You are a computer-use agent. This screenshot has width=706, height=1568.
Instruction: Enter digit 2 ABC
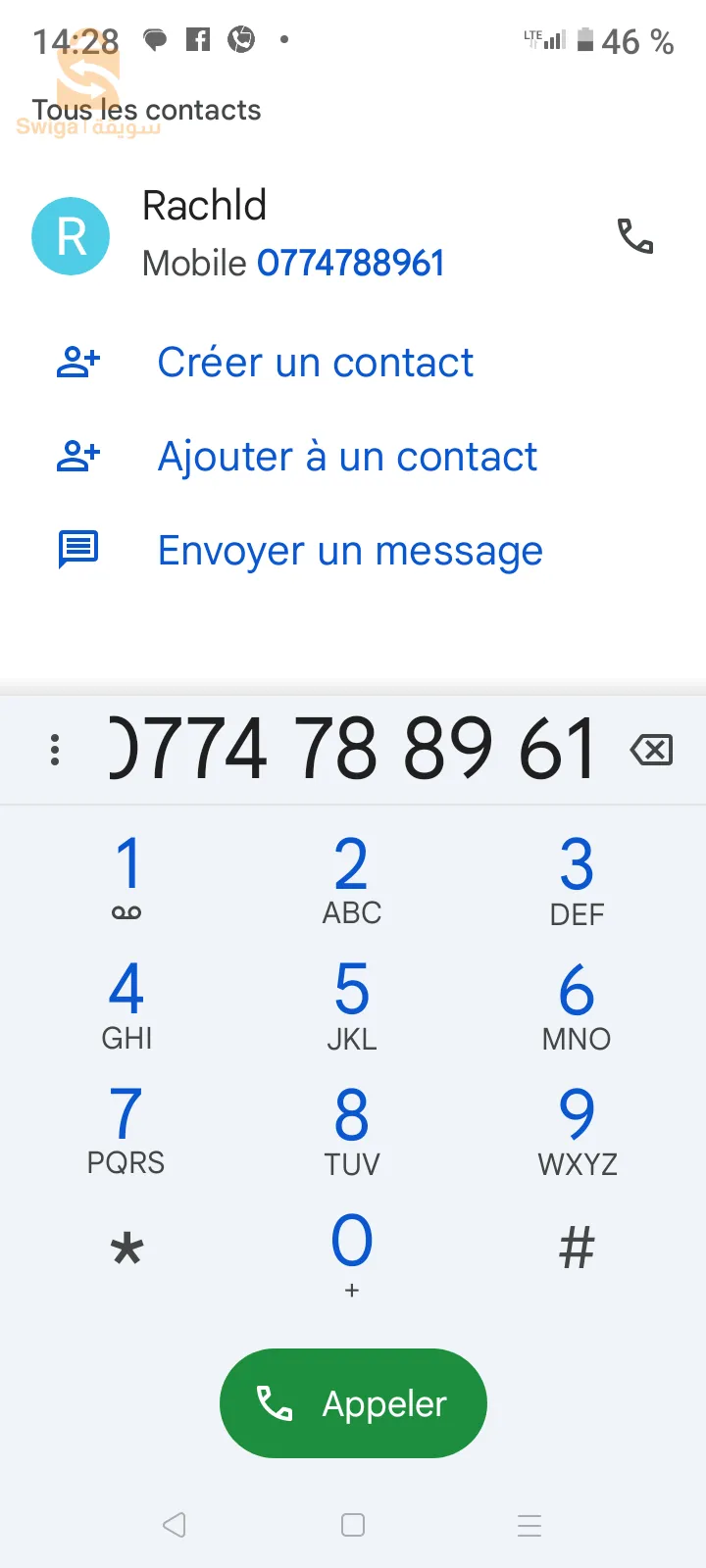352,877
